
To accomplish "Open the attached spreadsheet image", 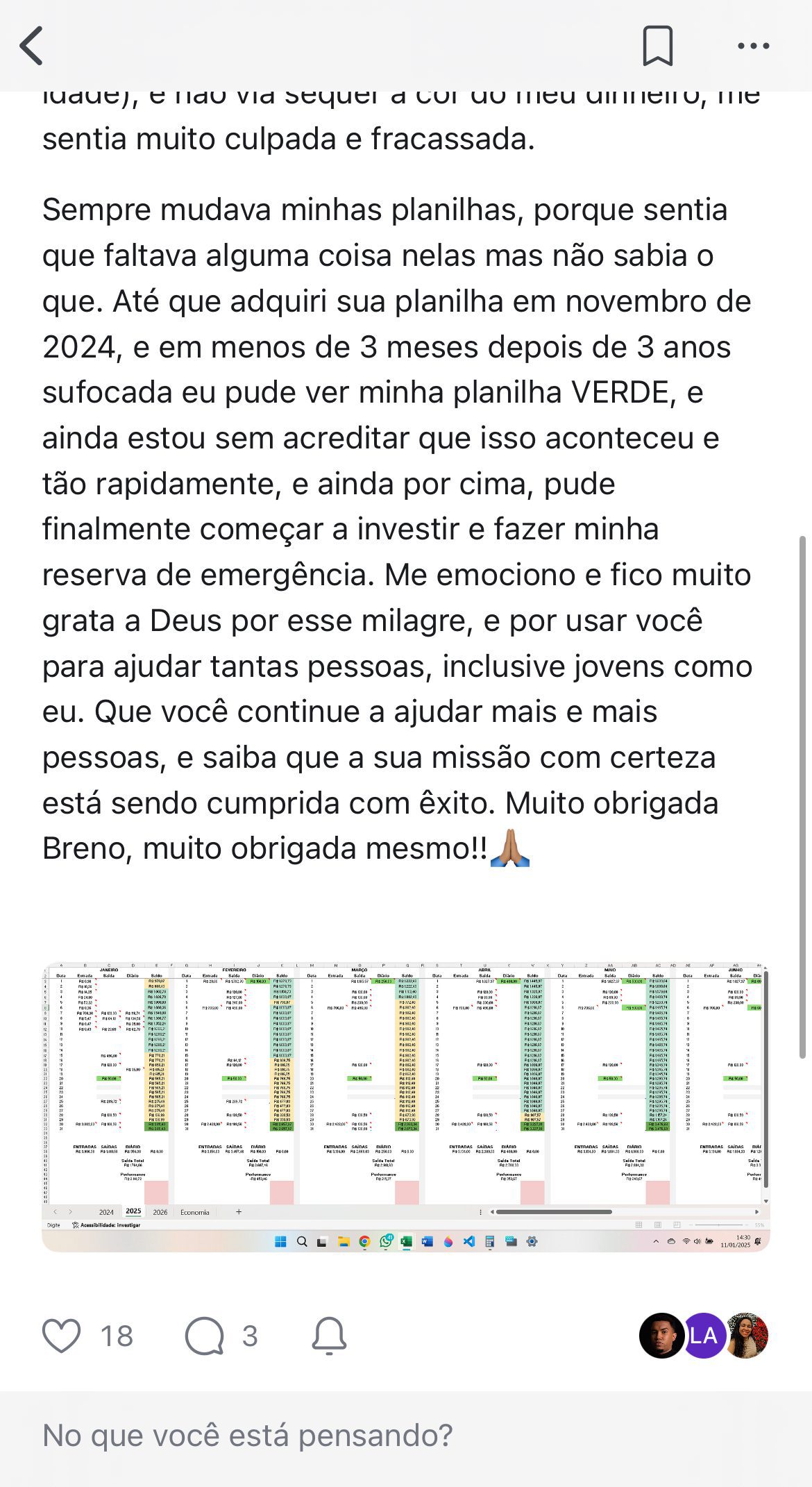I will [405, 1107].
